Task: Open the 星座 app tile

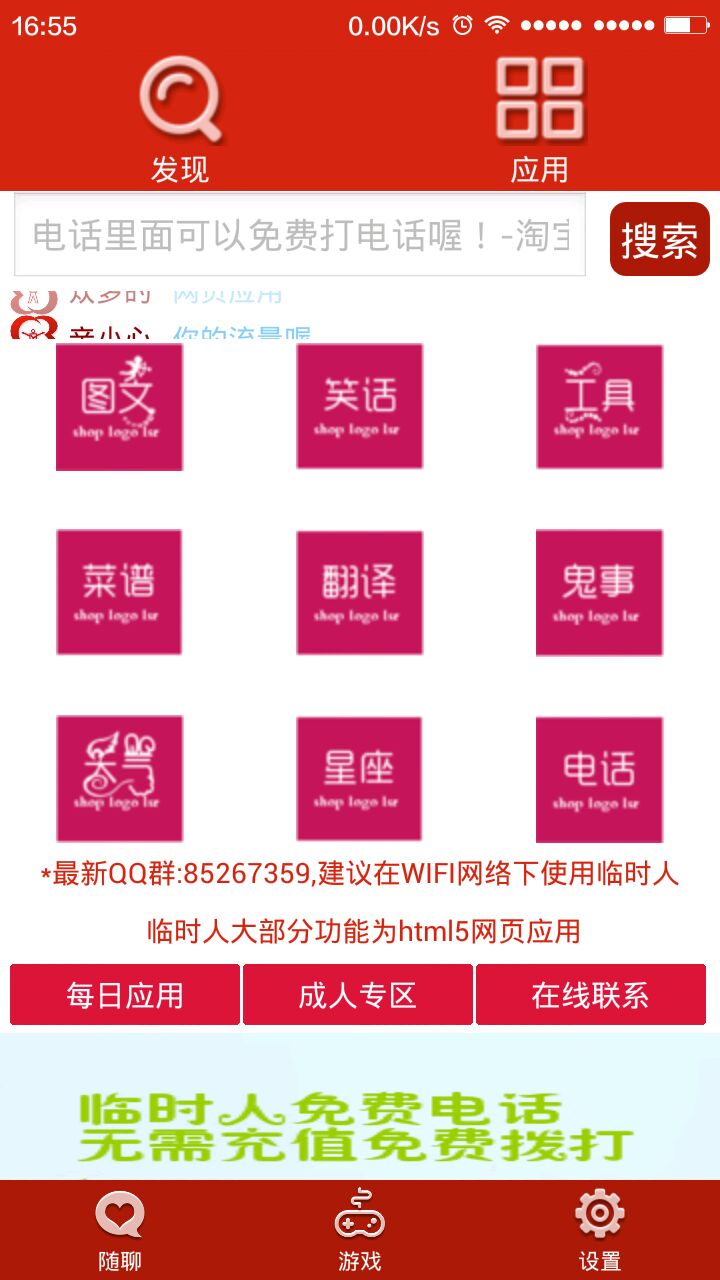Action: click(x=359, y=779)
